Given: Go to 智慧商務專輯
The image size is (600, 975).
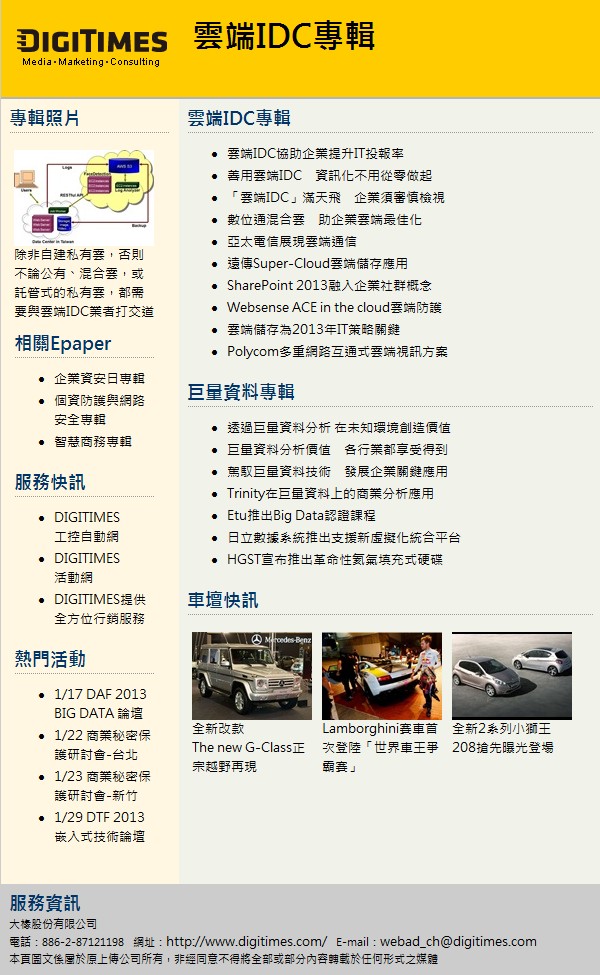Looking at the screenshot, I should pos(93,442).
